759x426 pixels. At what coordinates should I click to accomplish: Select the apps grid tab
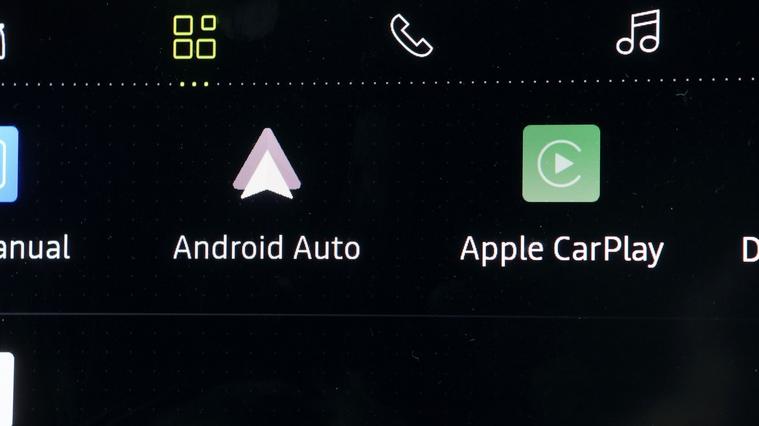coord(194,37)
